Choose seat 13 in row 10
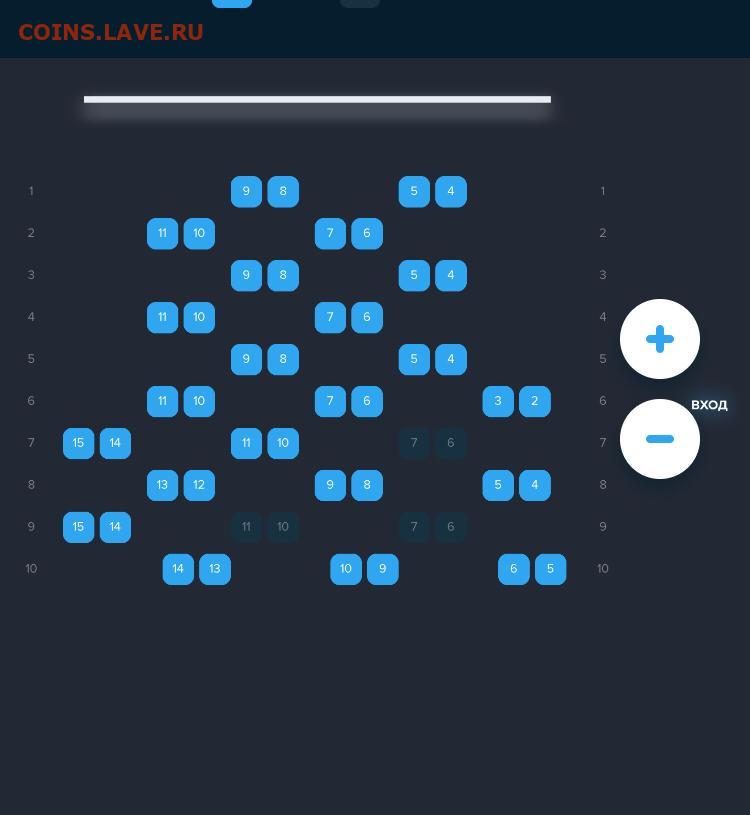This screenshot has height=815, width=750. tap(215, 570)
